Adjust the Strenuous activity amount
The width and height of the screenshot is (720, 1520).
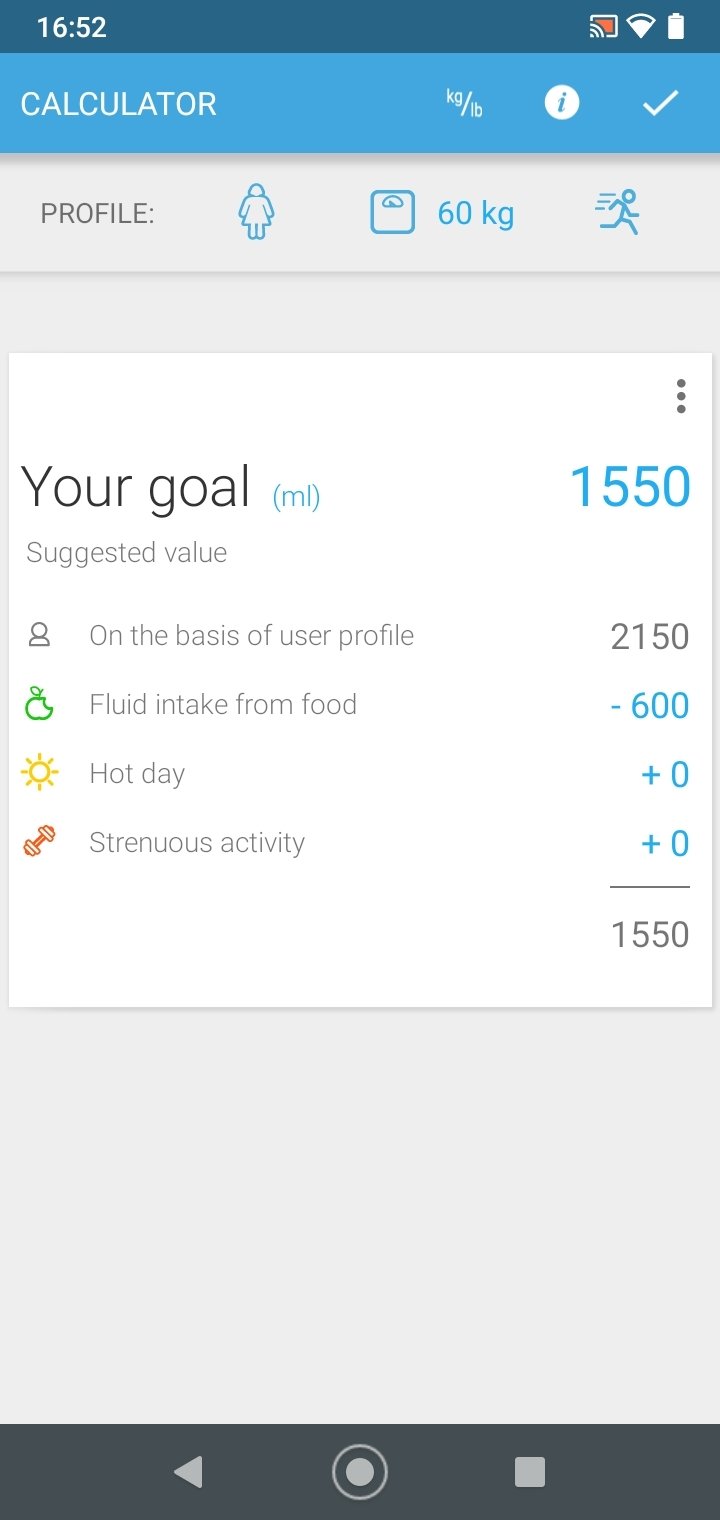(665, 843)
